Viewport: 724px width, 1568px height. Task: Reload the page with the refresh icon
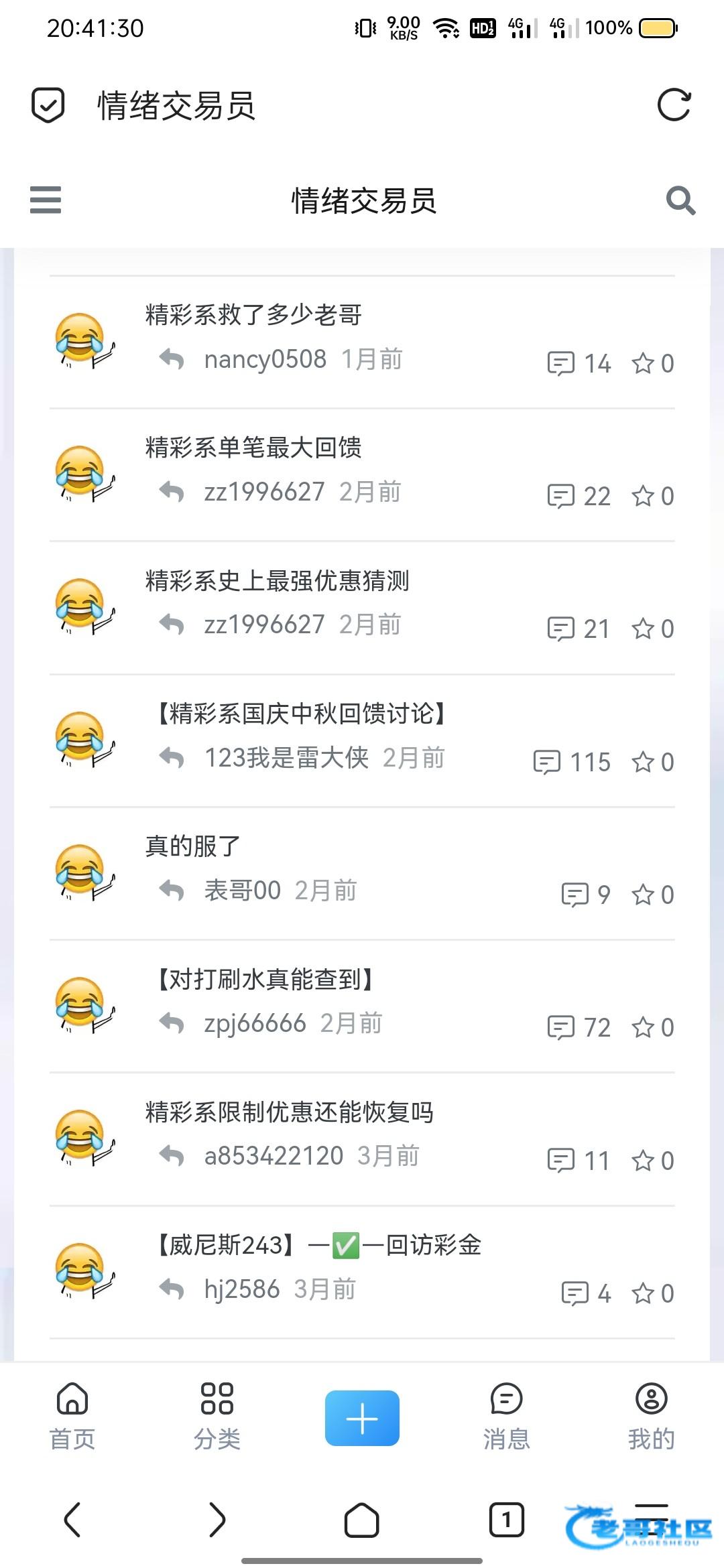674,105
